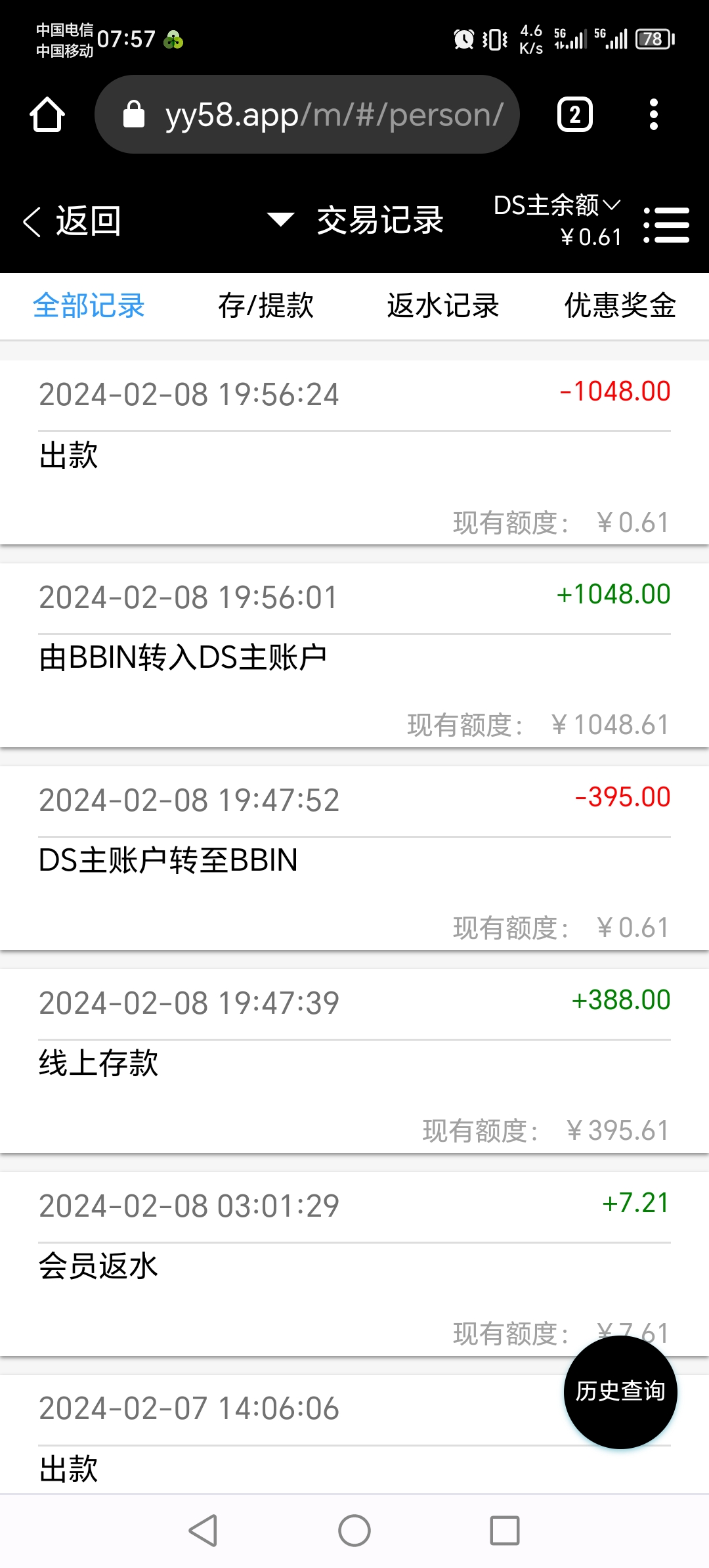Tap the yy58.app address bar
This screenshot has height=1568, width=709.
(x=307, y=115)
